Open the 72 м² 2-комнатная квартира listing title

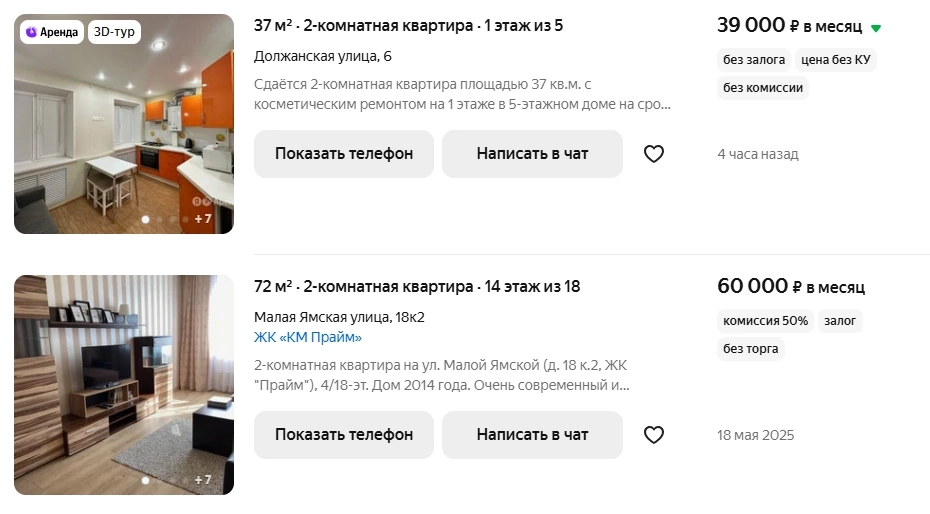pos(416,287)
